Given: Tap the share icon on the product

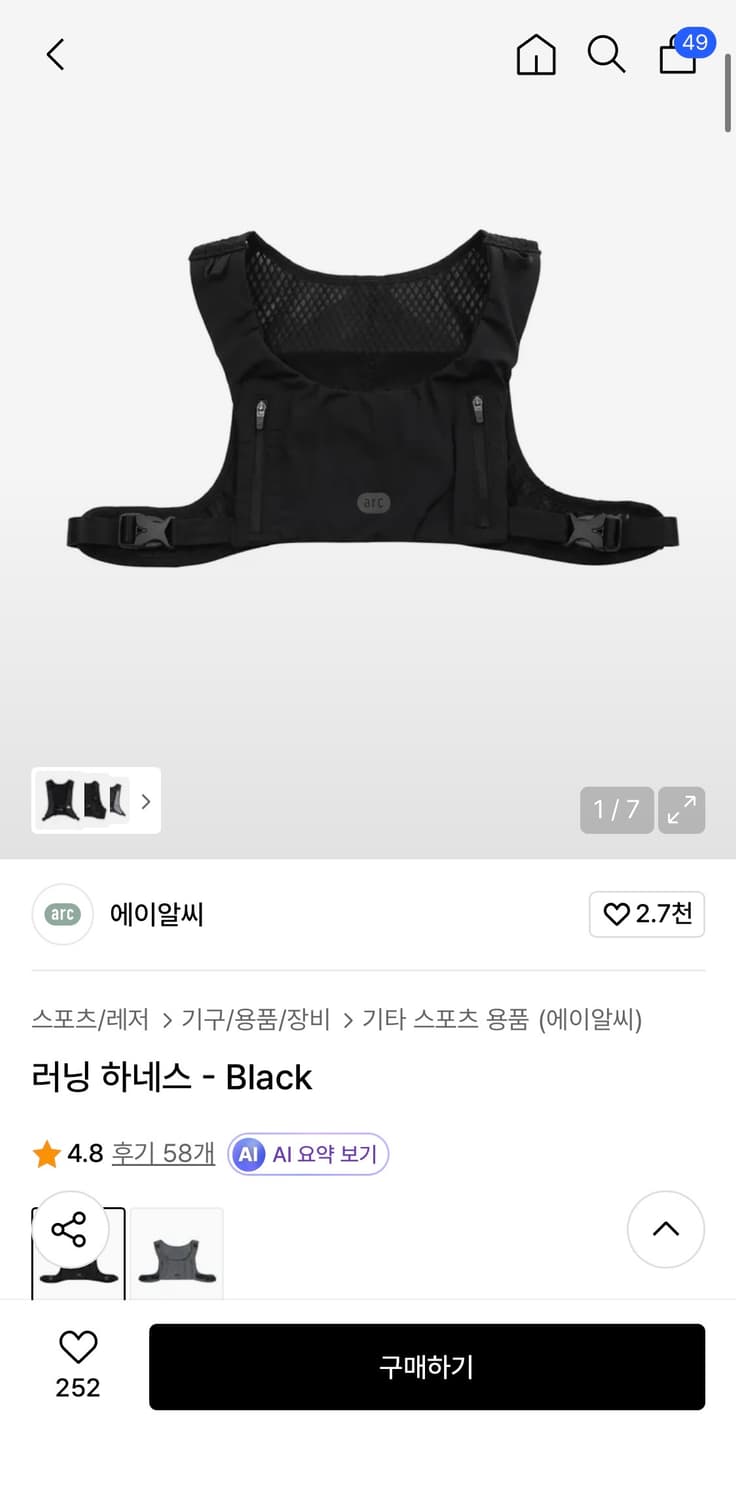Looking at the screenshot, I should coord(69,1230).
